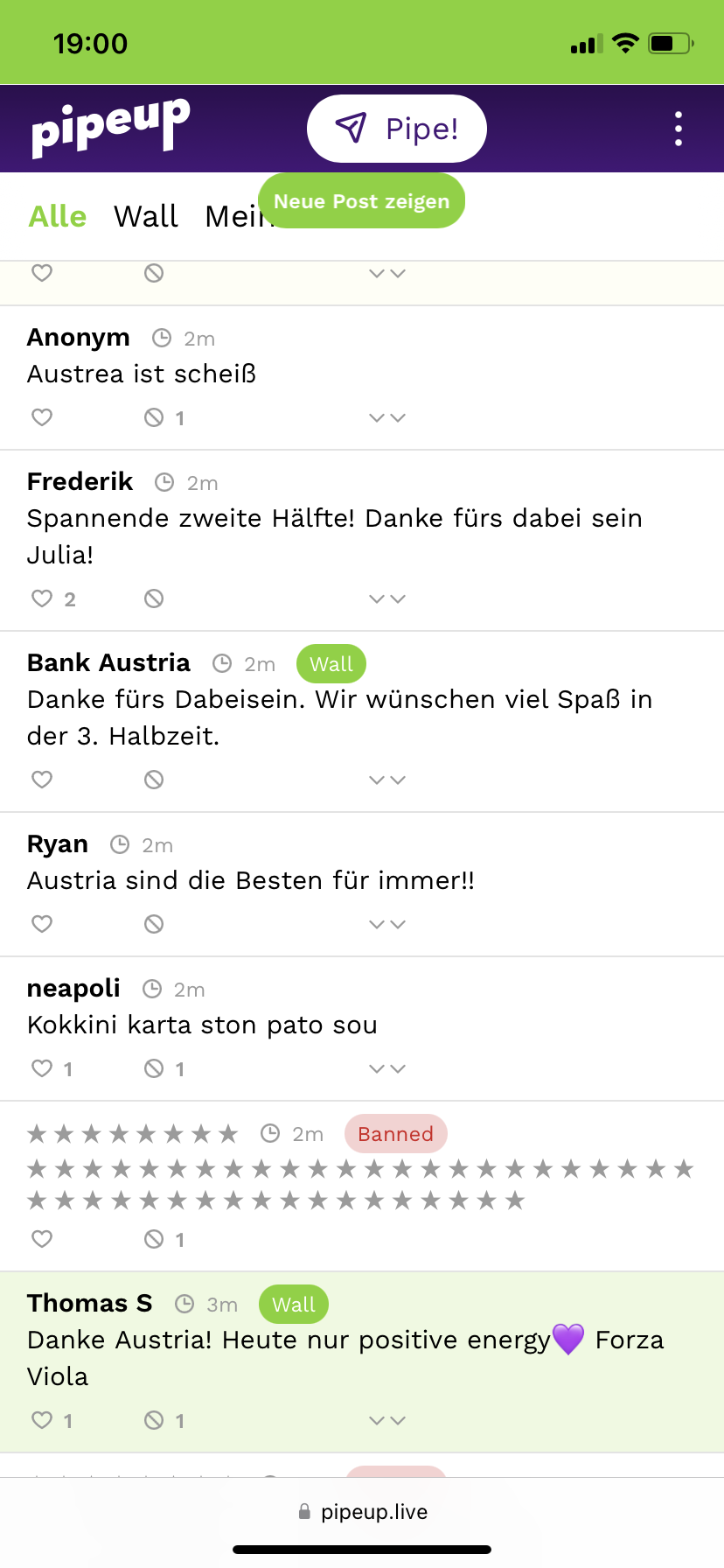724x1568 pixels.
Task: Expand Thomas S's post options
Action: pyautogui.click(x=387, y=1420)
